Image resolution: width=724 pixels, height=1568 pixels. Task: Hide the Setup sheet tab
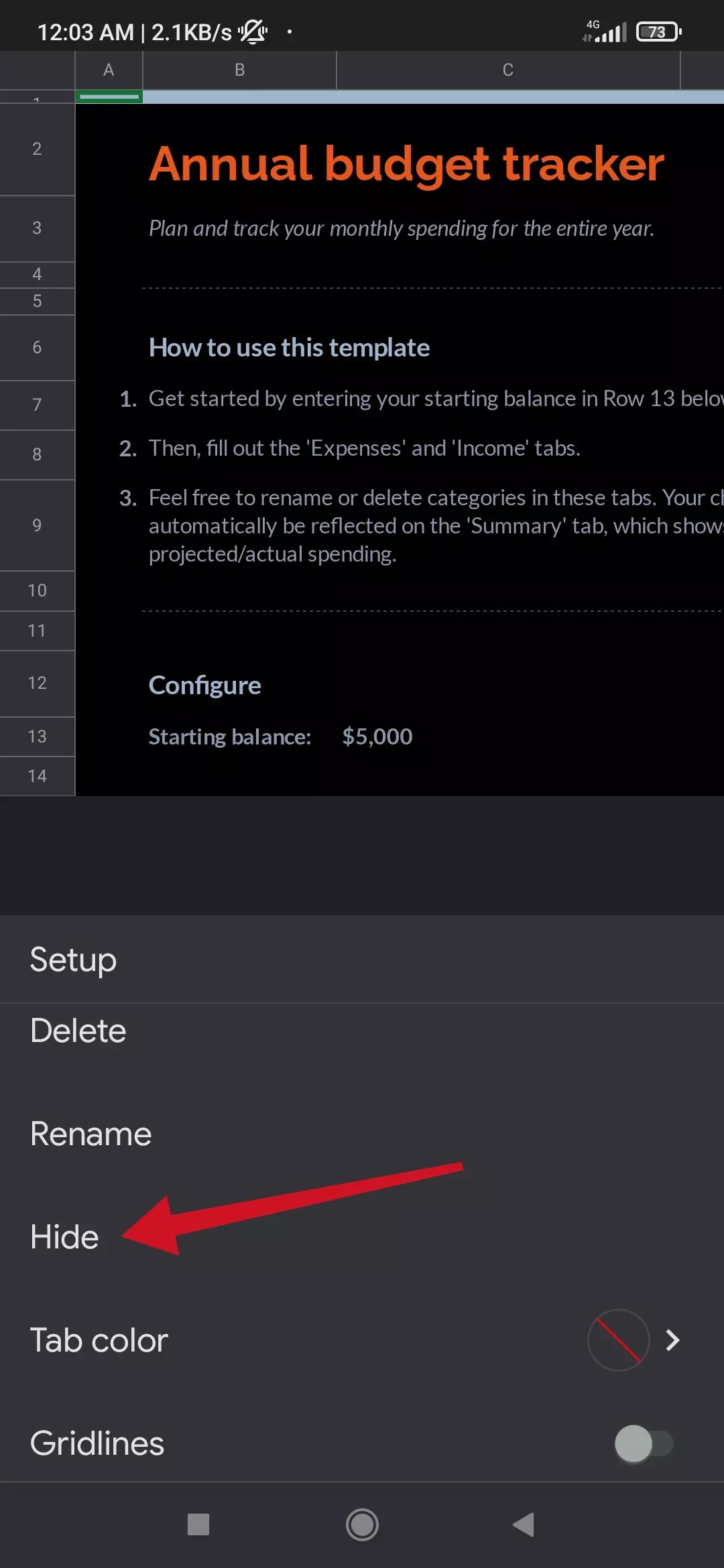point(65,1237)
